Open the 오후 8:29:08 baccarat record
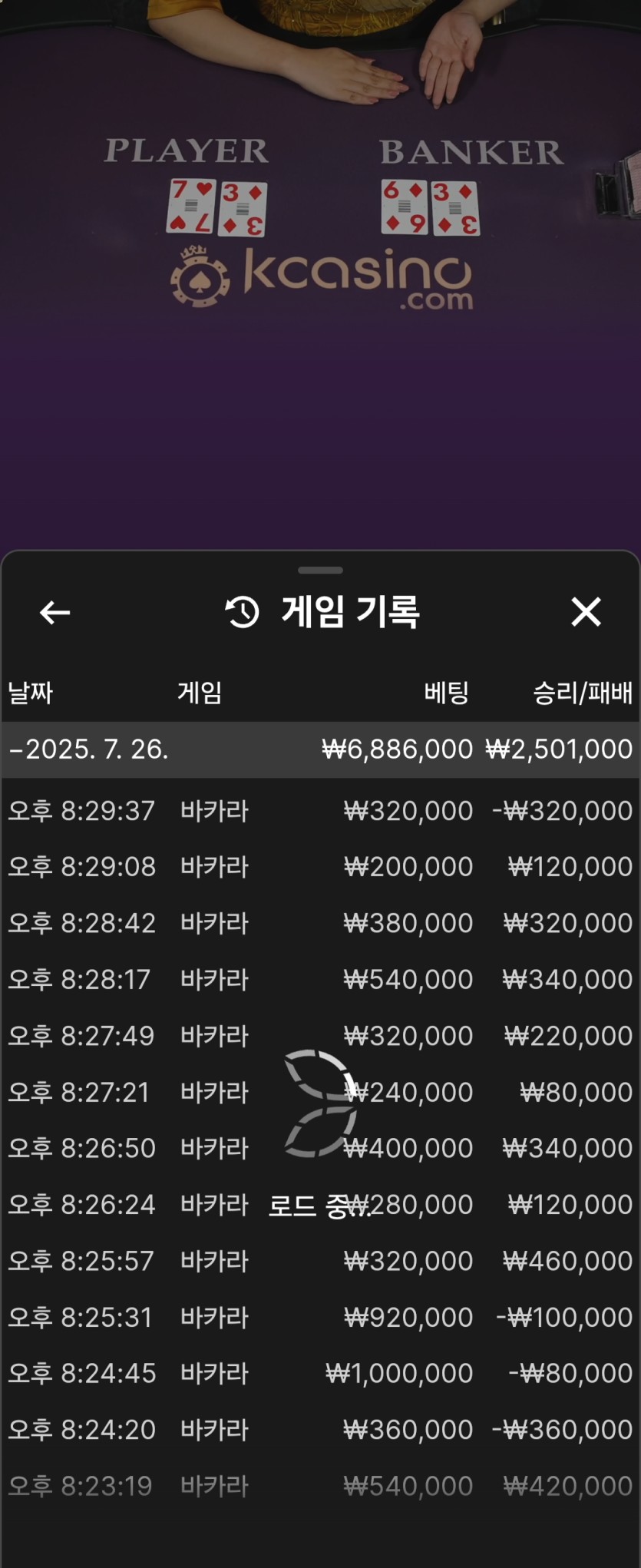 pos(319,866)
